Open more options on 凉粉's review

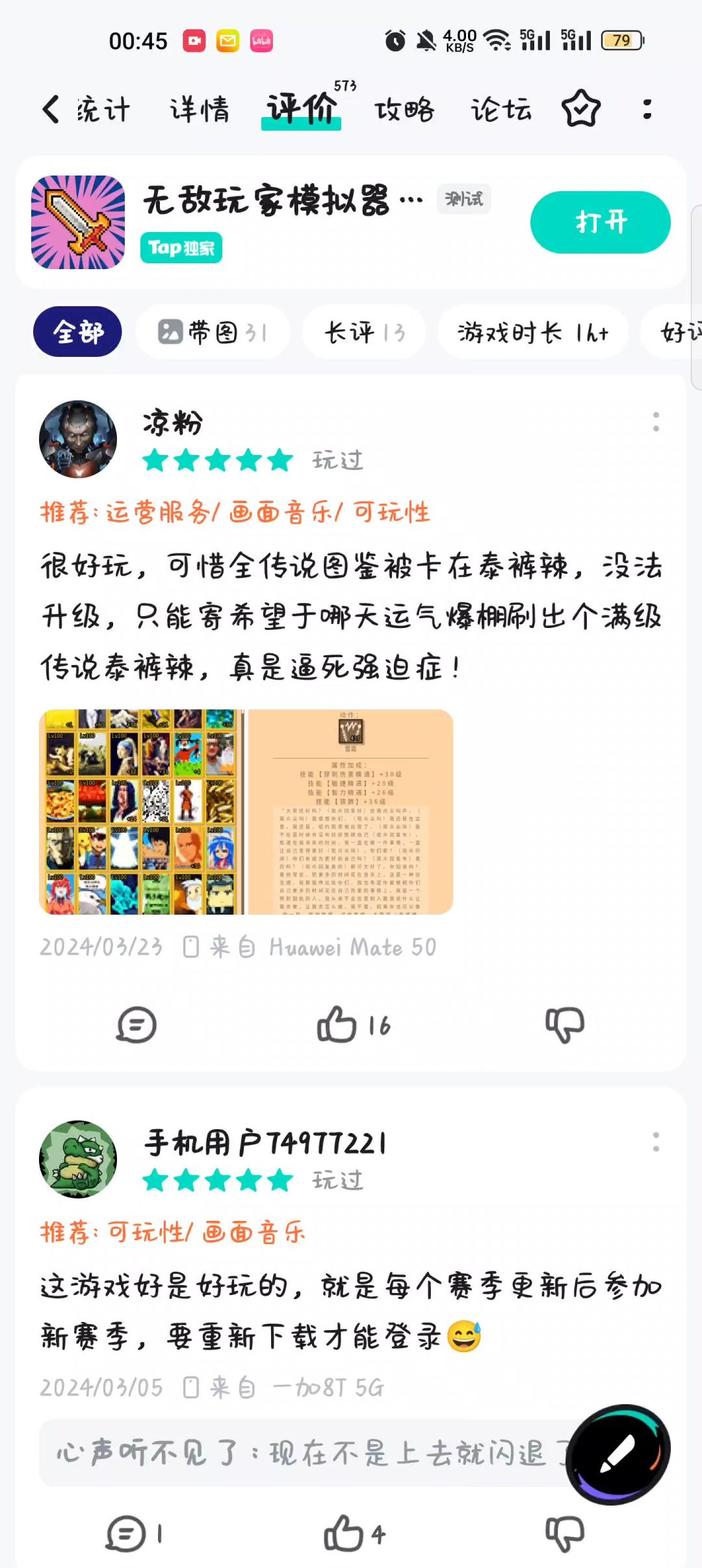pyautogui.click(x=656, y=422)
